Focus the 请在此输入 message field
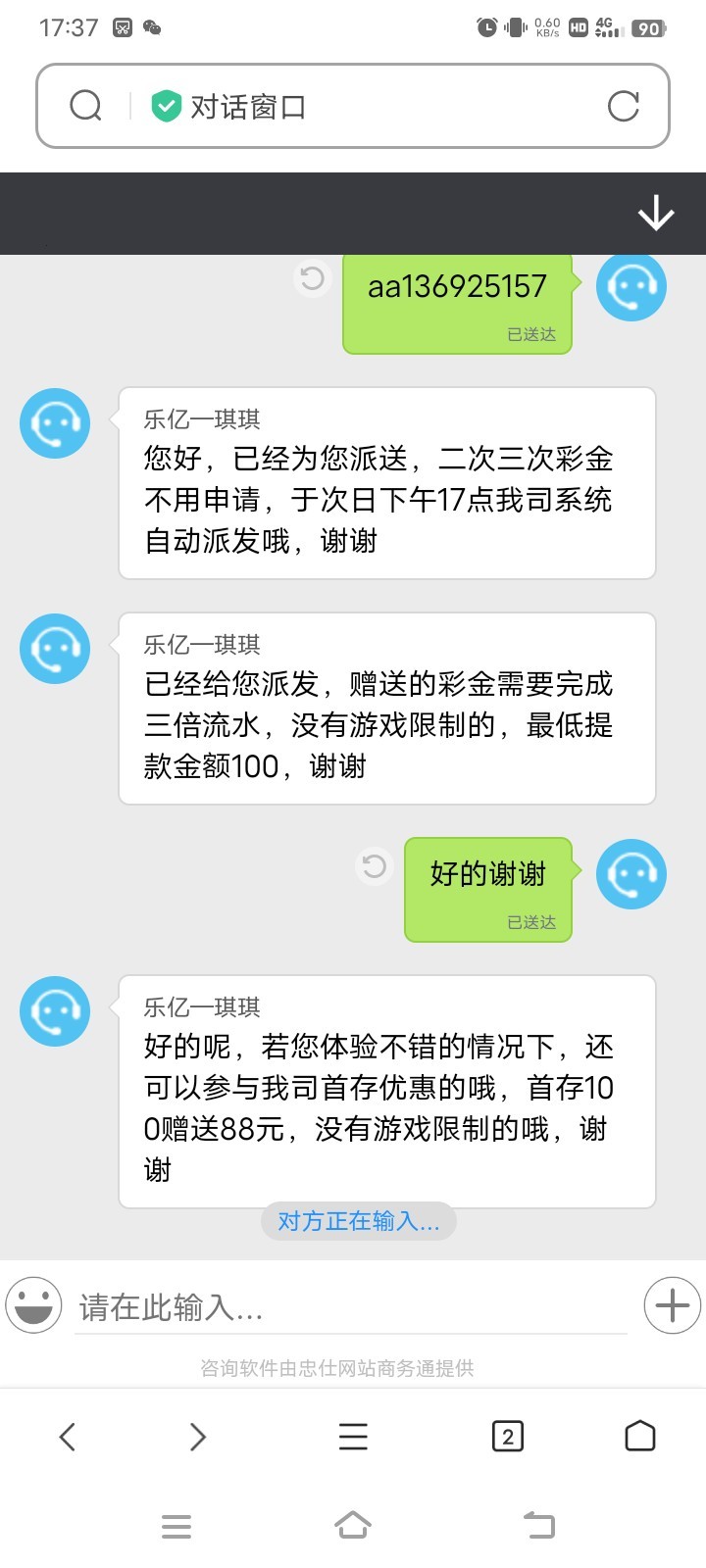The width and height of the screenshot is (706, 1568). [x=351, y=1307]
